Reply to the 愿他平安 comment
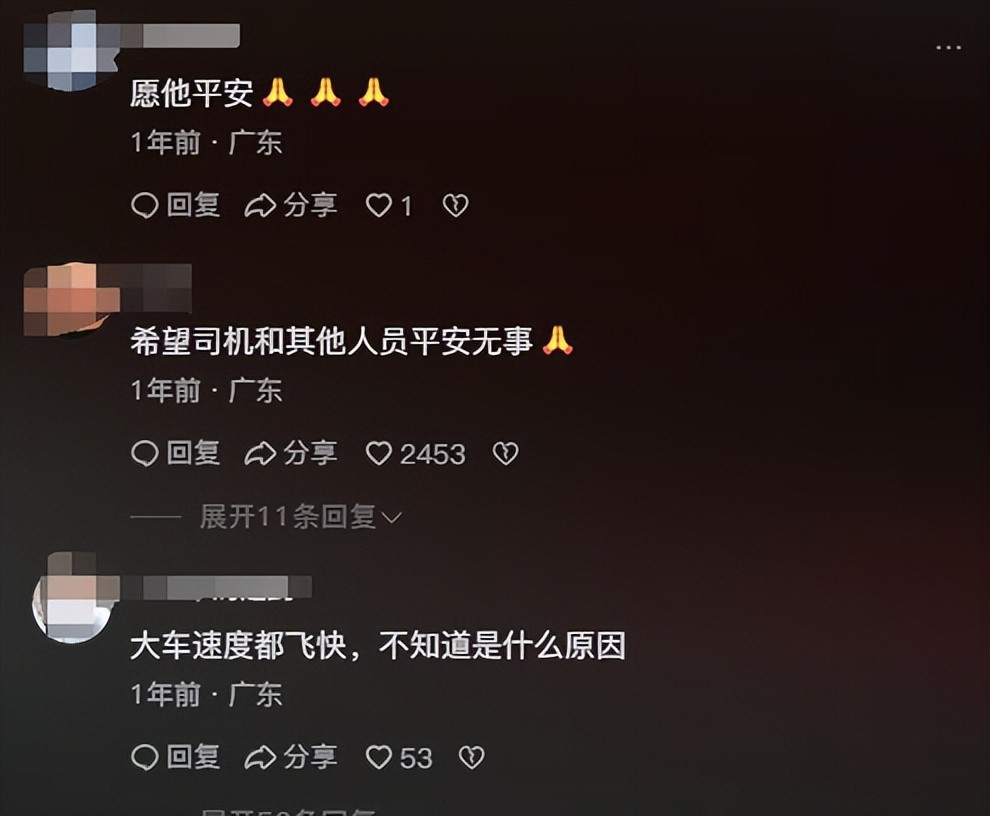Viewport: 990px width, 816px height. (x=176, y=206)
